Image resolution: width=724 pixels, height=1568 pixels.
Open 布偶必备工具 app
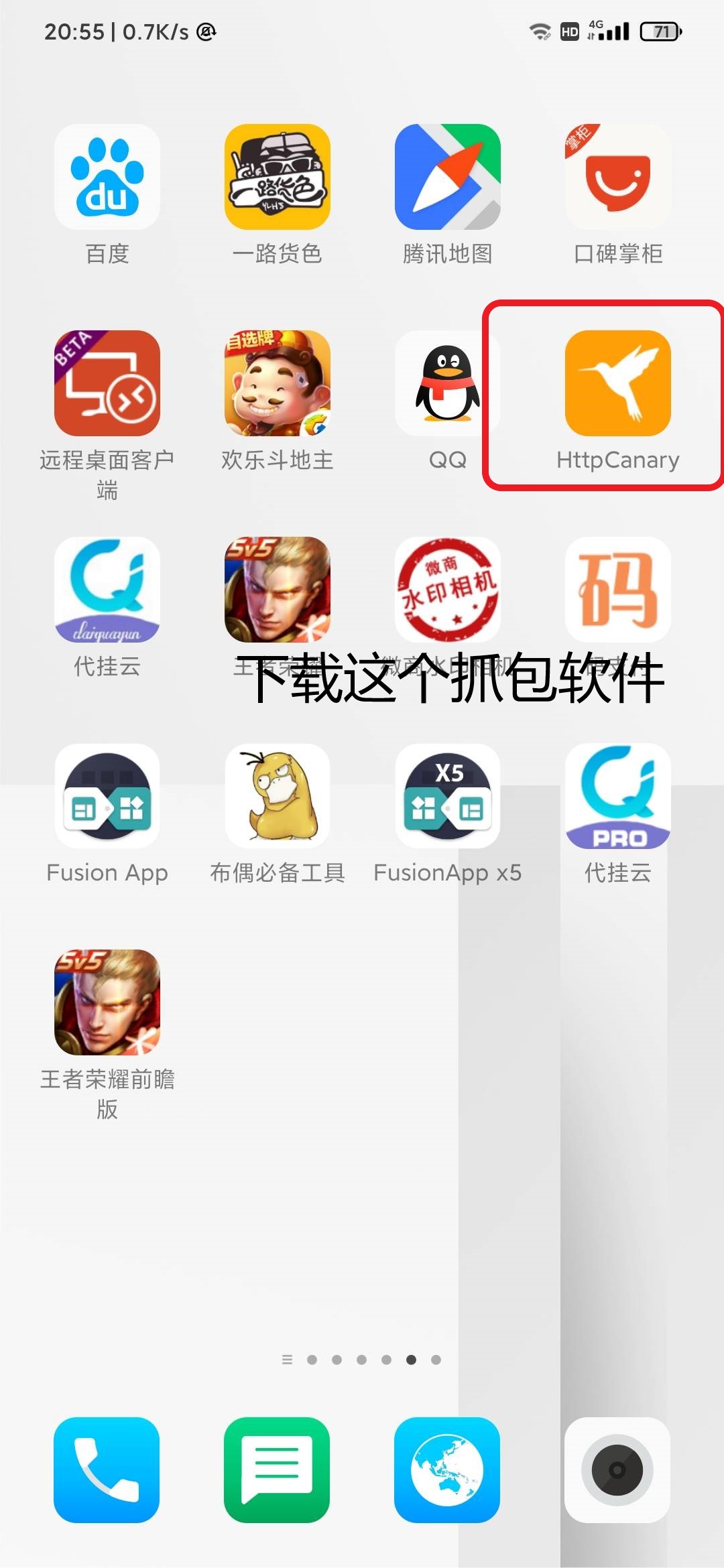pos(277,796)
